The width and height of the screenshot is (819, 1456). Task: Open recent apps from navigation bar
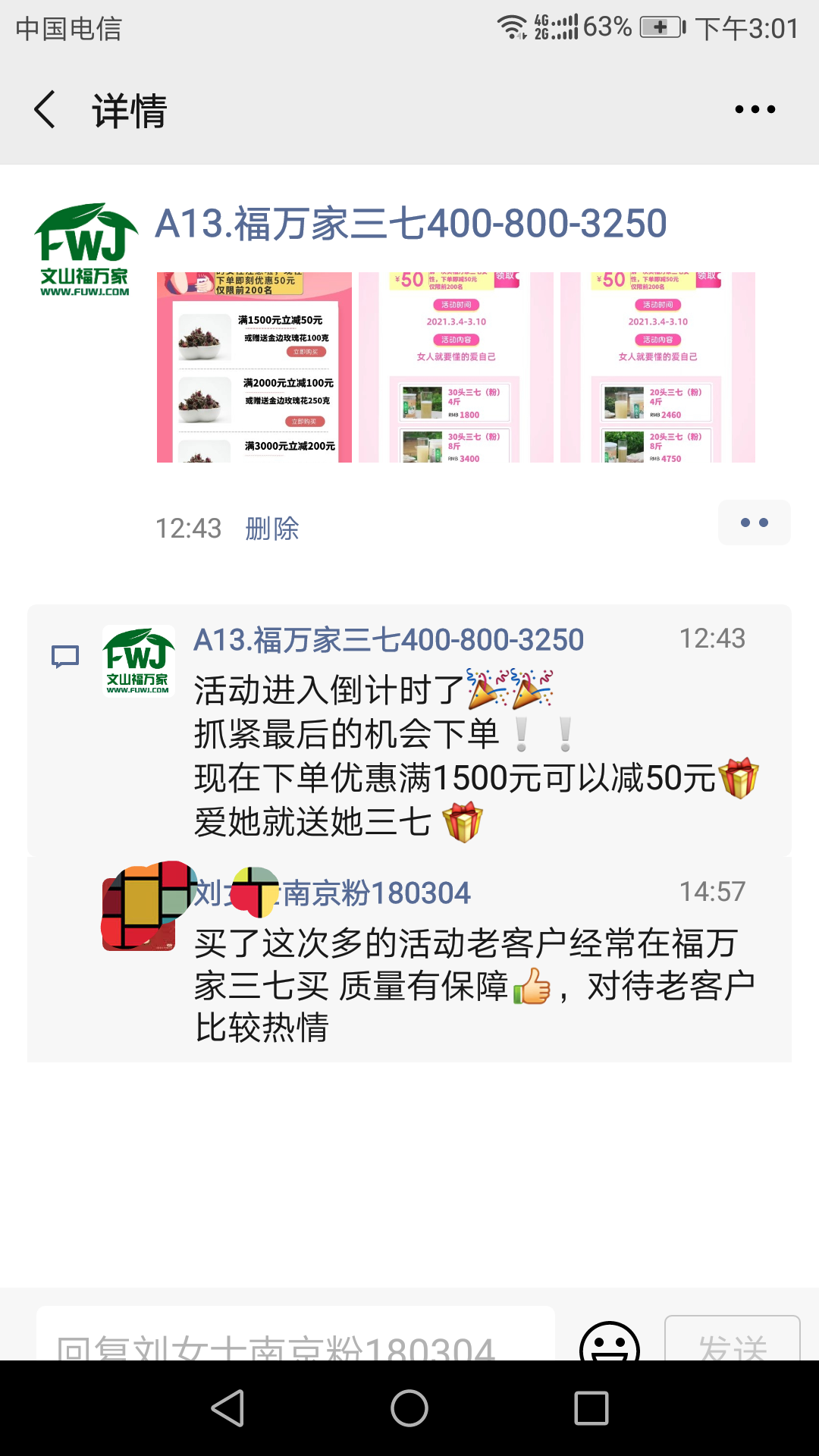coord(591,1408)
